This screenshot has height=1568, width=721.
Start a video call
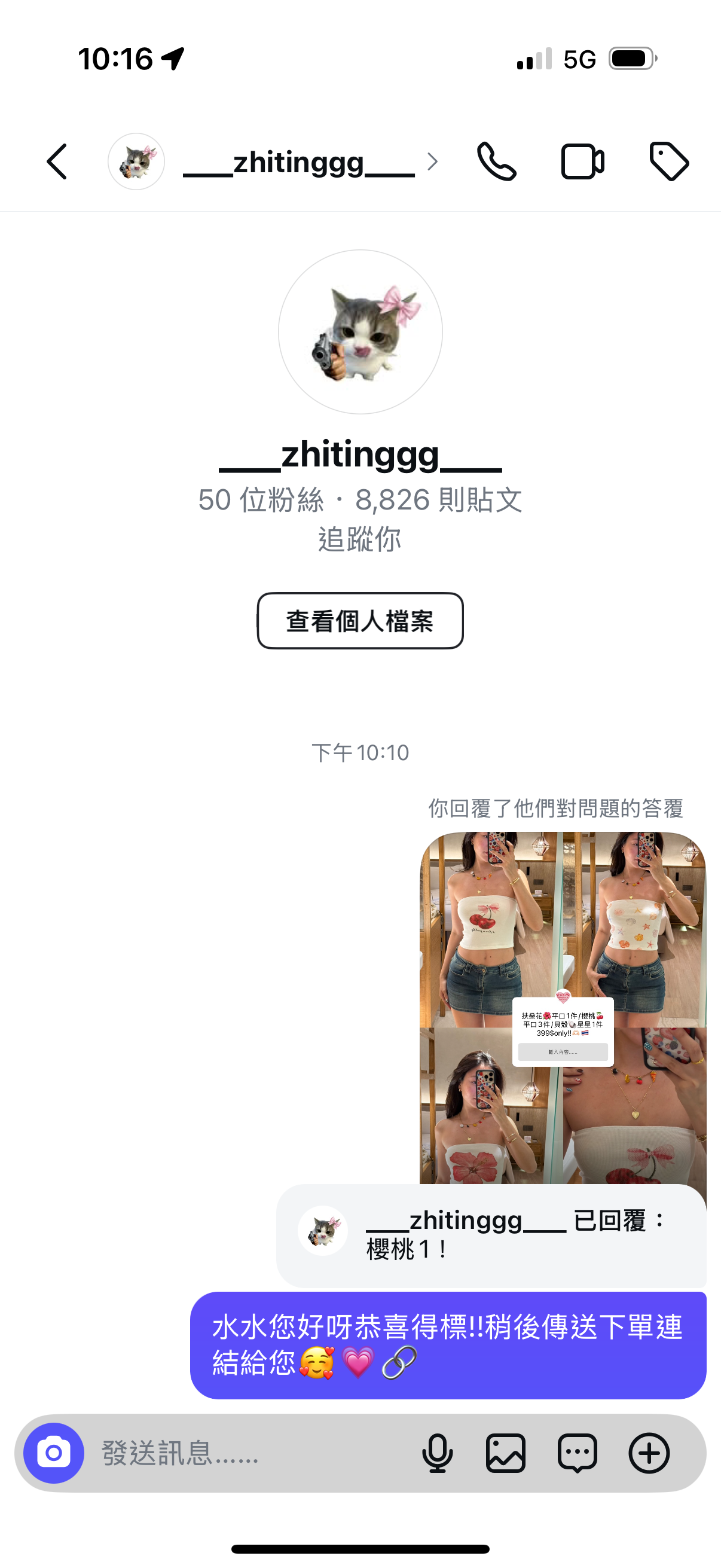[582, 162]
